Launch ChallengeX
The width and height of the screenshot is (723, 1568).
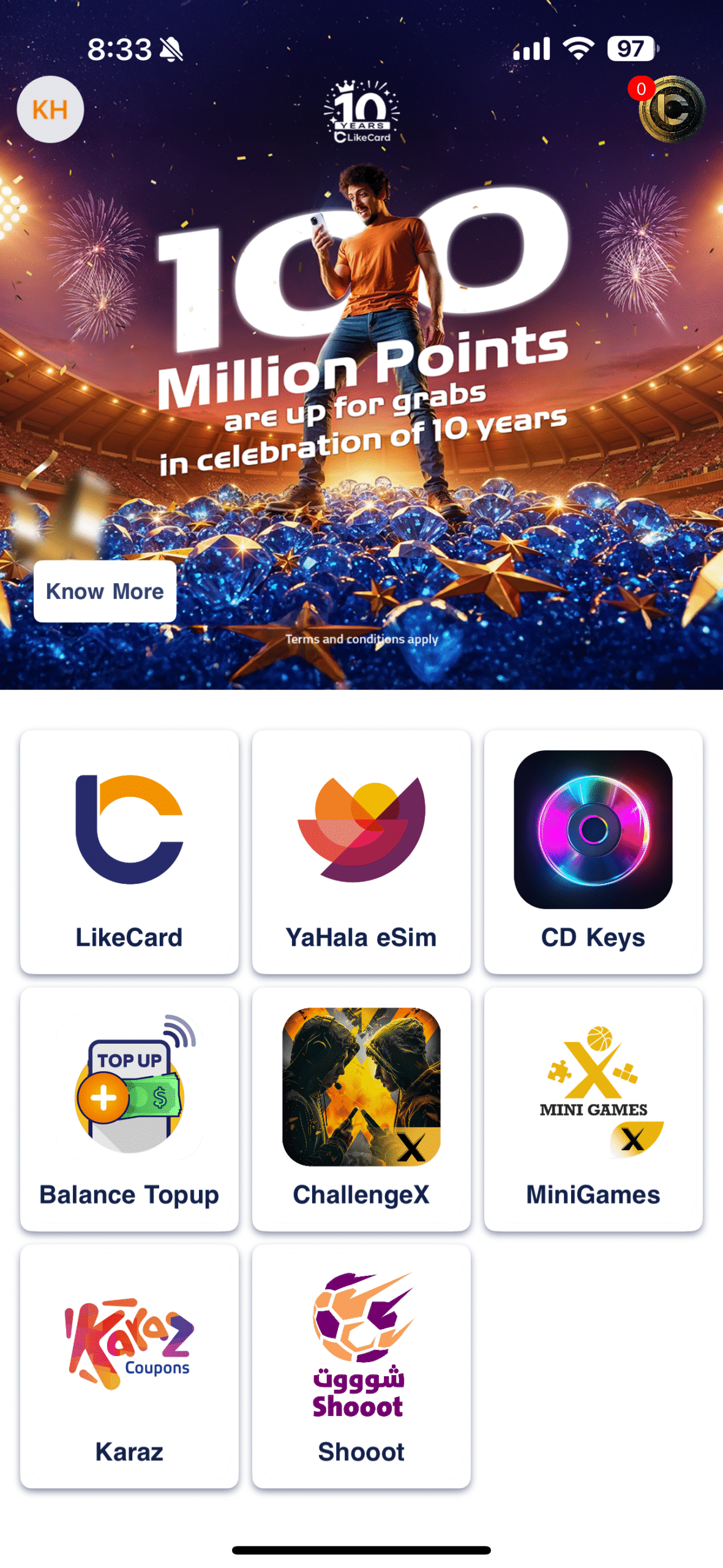tap(361, 1108)
